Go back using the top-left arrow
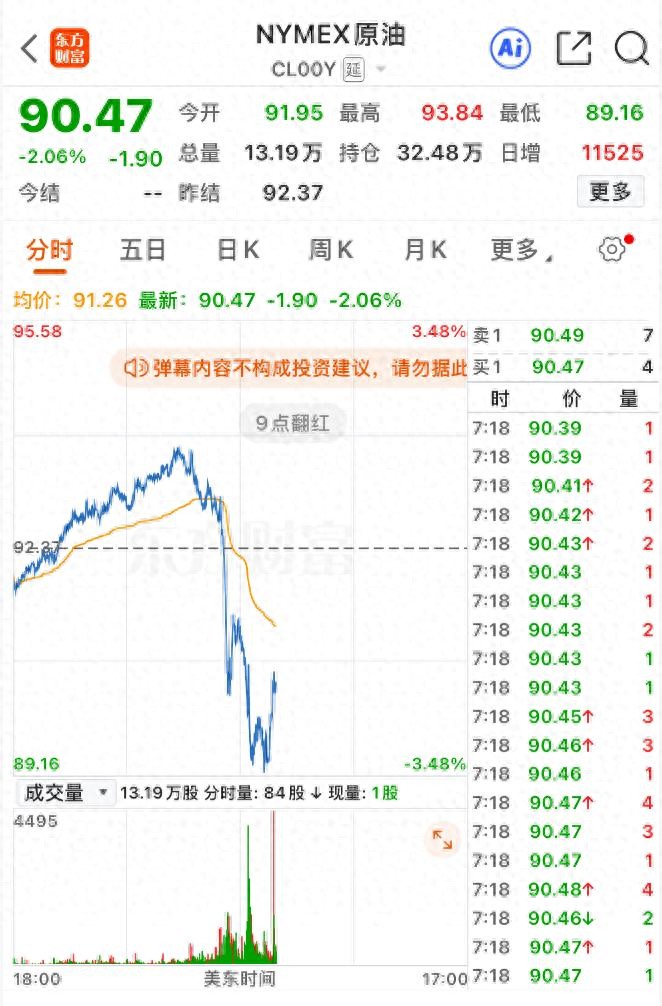 pos(30,49)
